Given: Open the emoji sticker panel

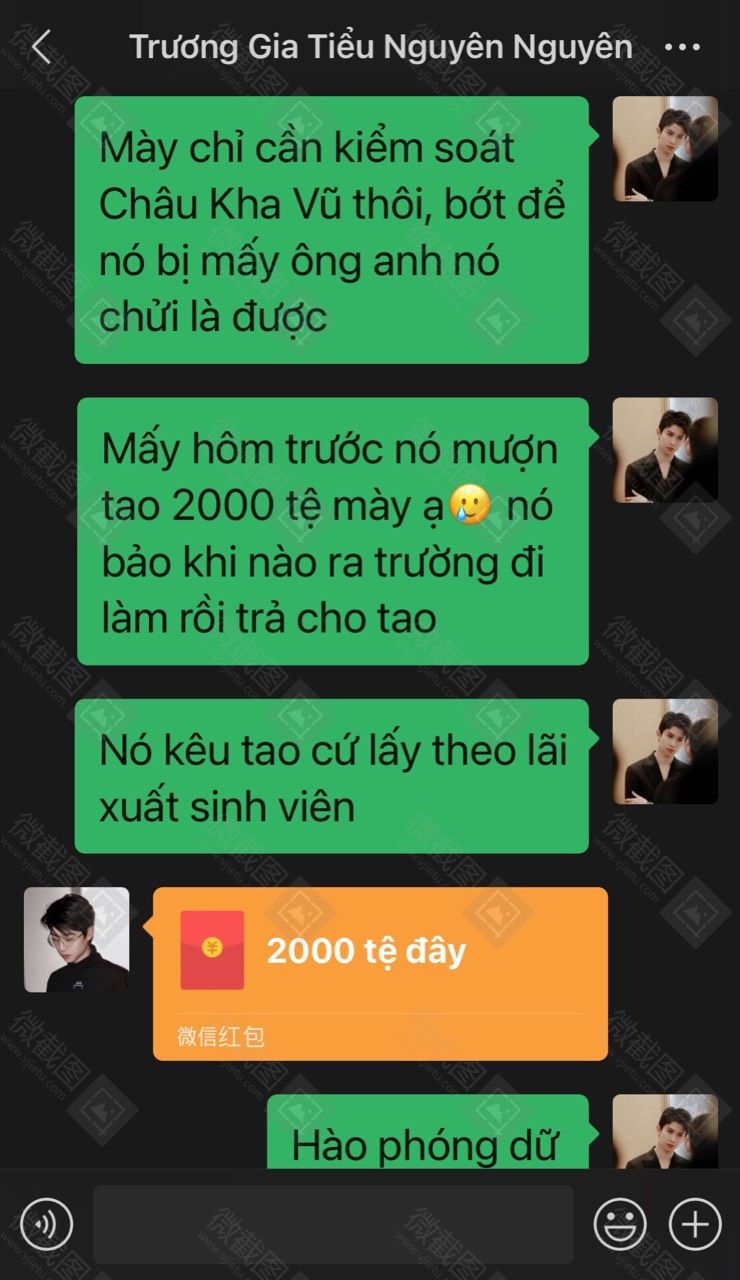Looking at the screenshot, I should click(x=620, y=1224).
